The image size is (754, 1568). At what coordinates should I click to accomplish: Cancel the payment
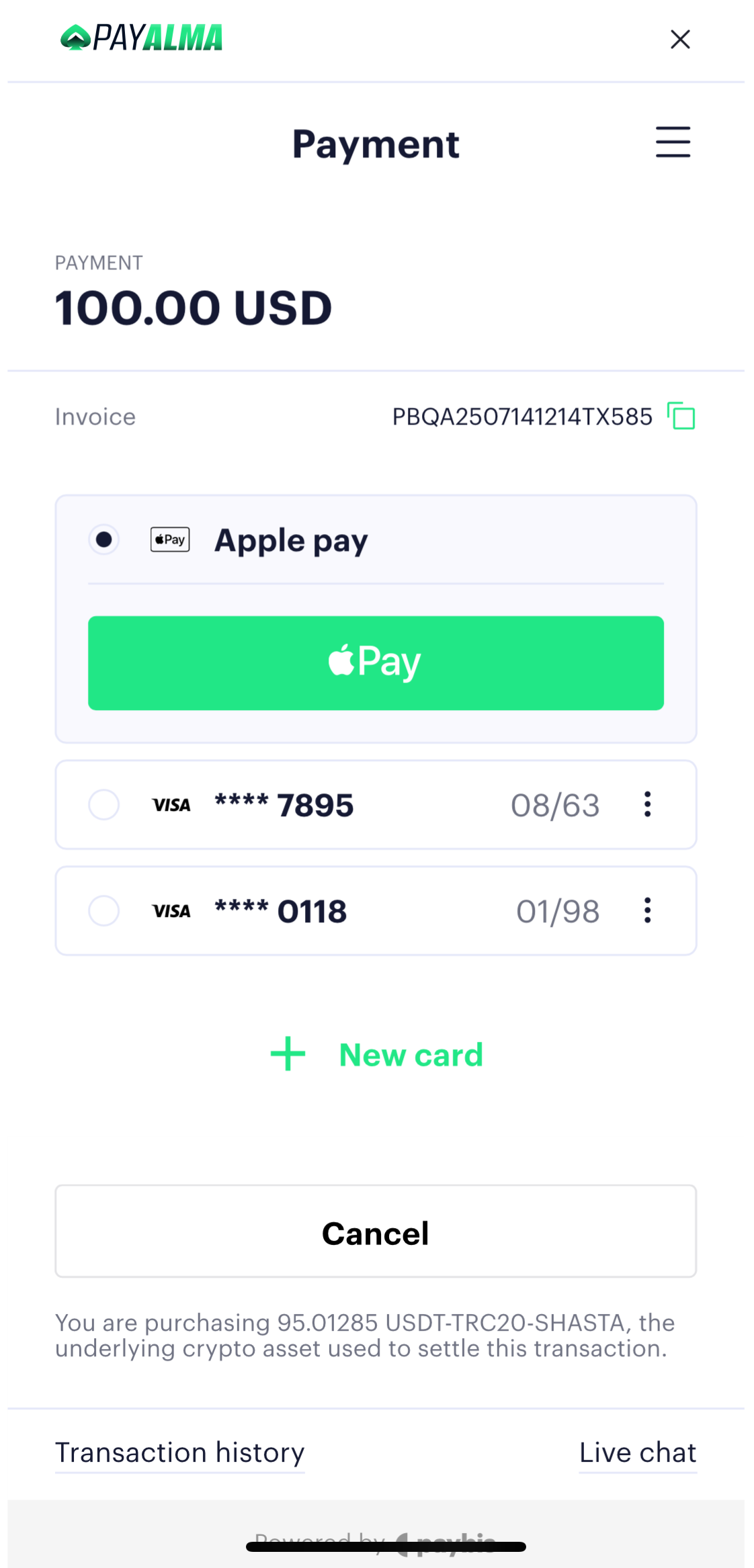(x=376, y=1231)
